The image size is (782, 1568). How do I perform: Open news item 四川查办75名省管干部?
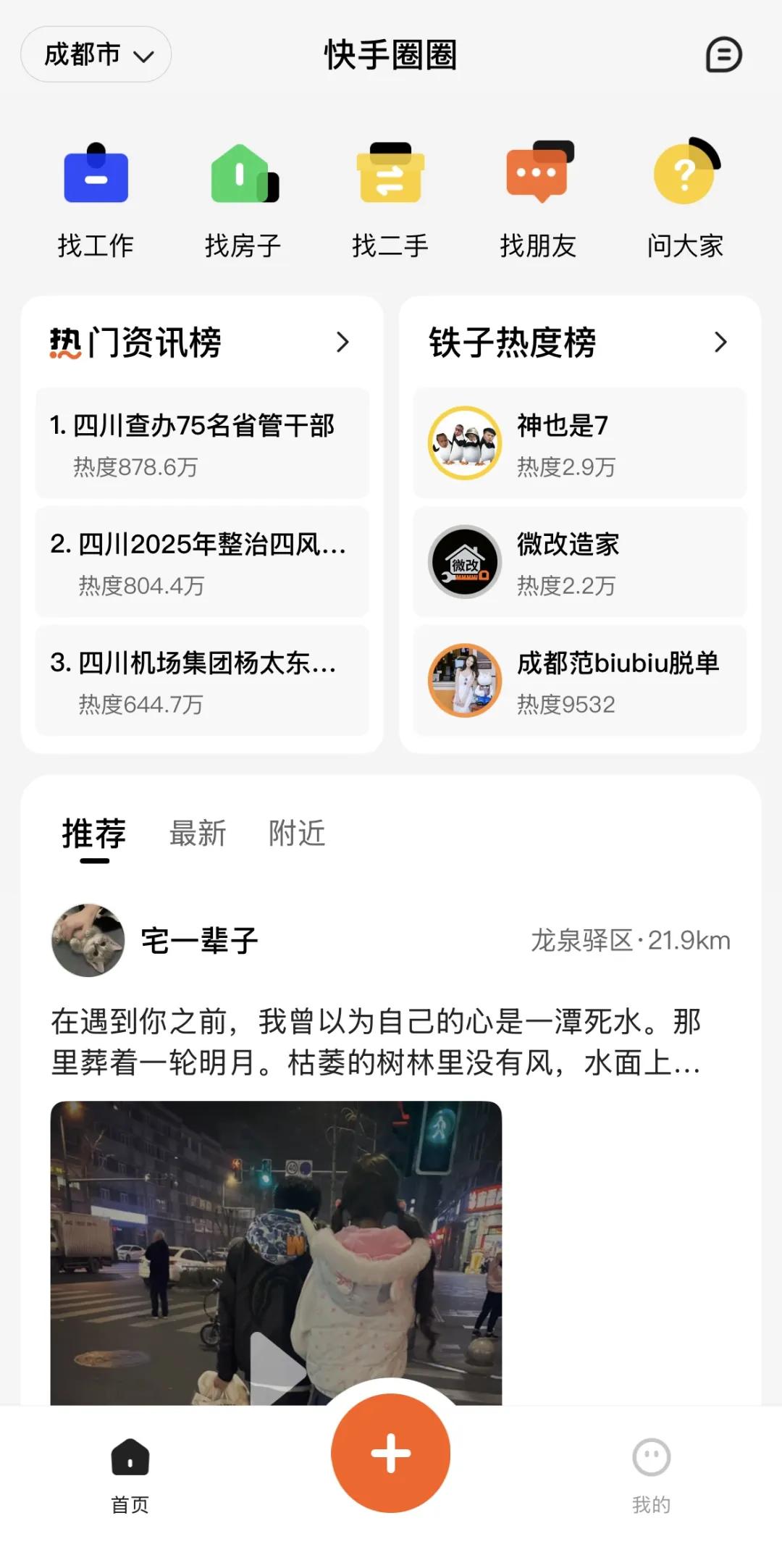[202, 443]
